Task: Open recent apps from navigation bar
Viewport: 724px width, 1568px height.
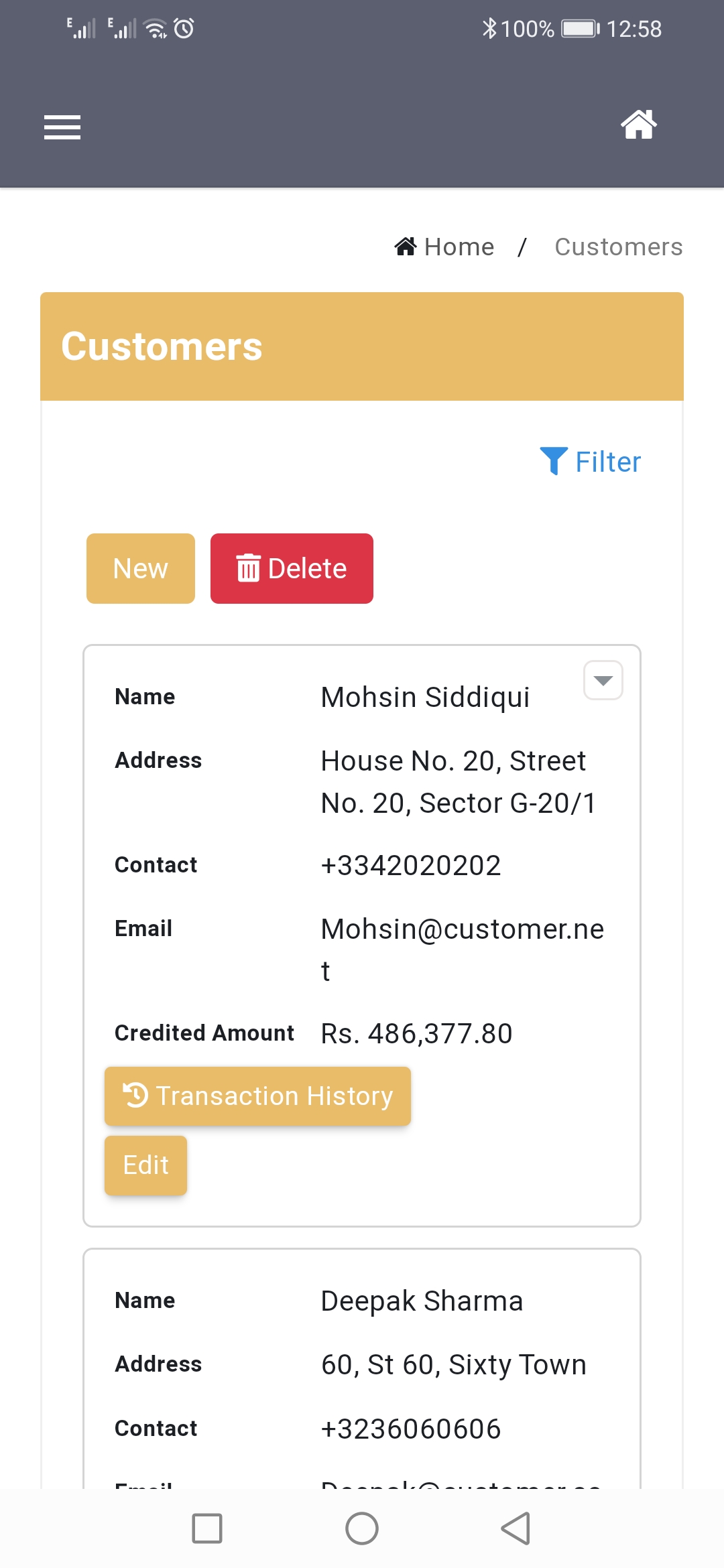Action: (x=207, y=1528)
